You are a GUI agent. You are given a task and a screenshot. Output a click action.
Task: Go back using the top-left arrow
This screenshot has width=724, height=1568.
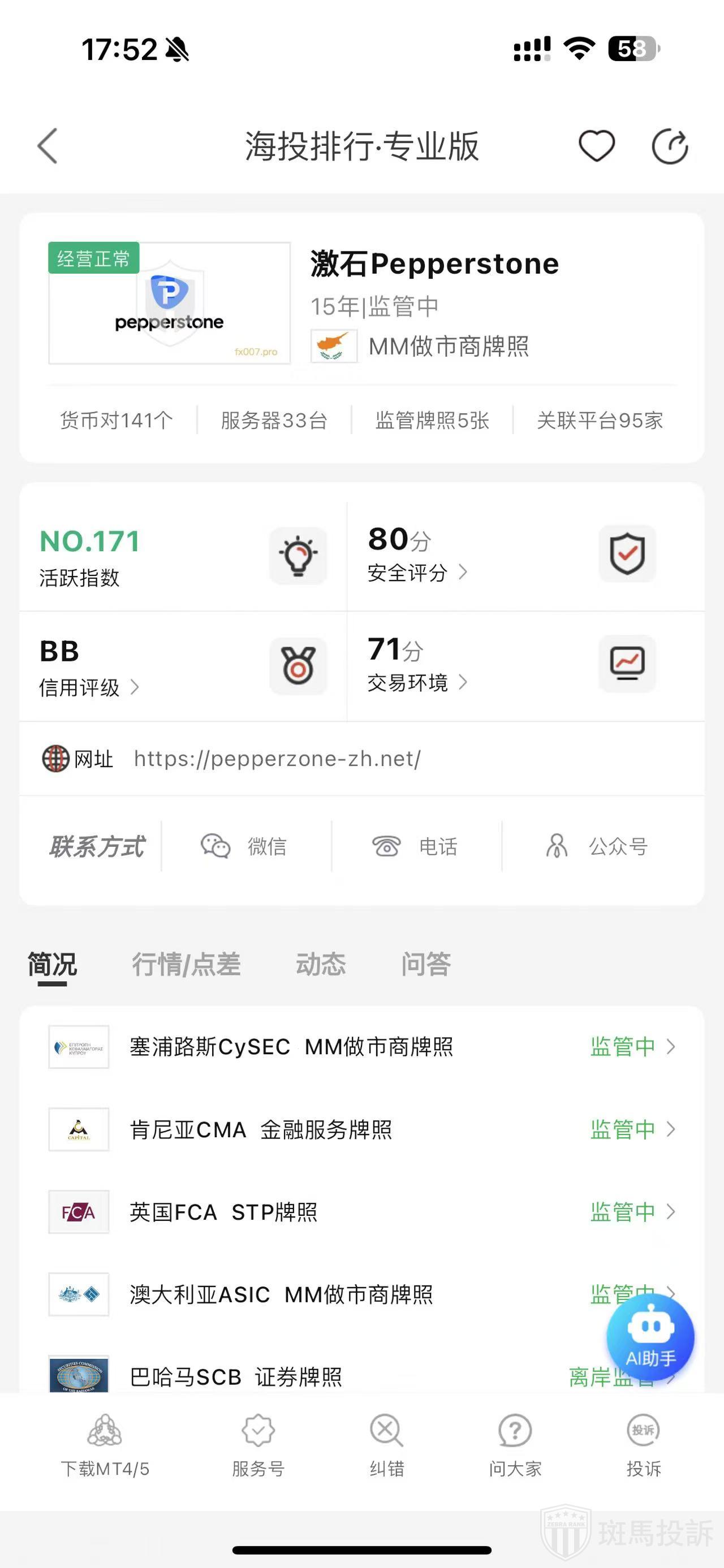[48, 146]
